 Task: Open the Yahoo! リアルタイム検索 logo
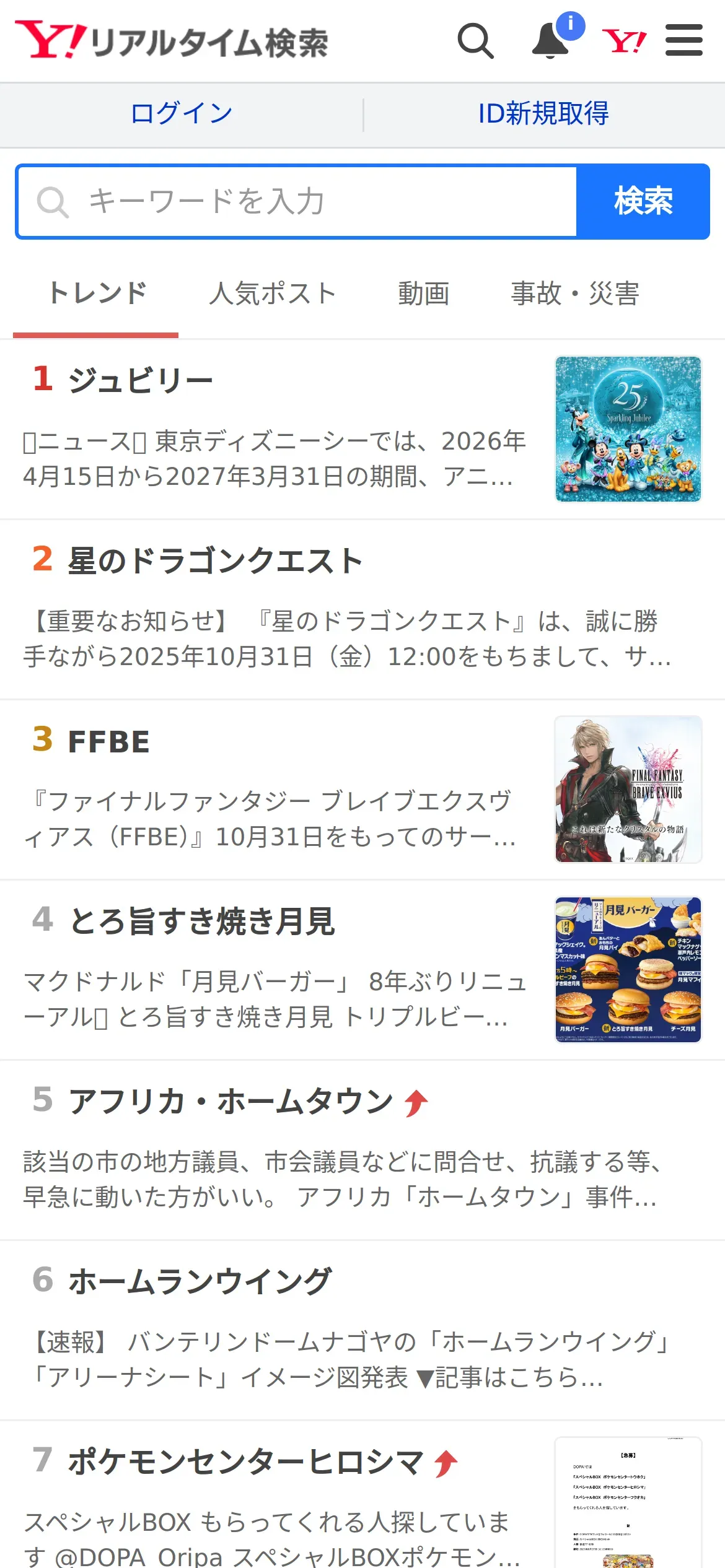point(172,41)
